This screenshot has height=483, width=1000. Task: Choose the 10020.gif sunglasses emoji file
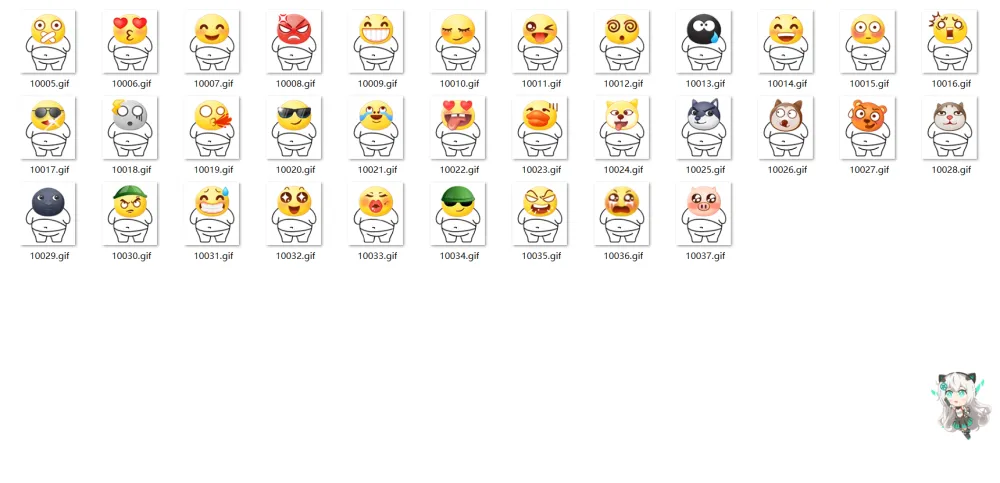[294, 128]
